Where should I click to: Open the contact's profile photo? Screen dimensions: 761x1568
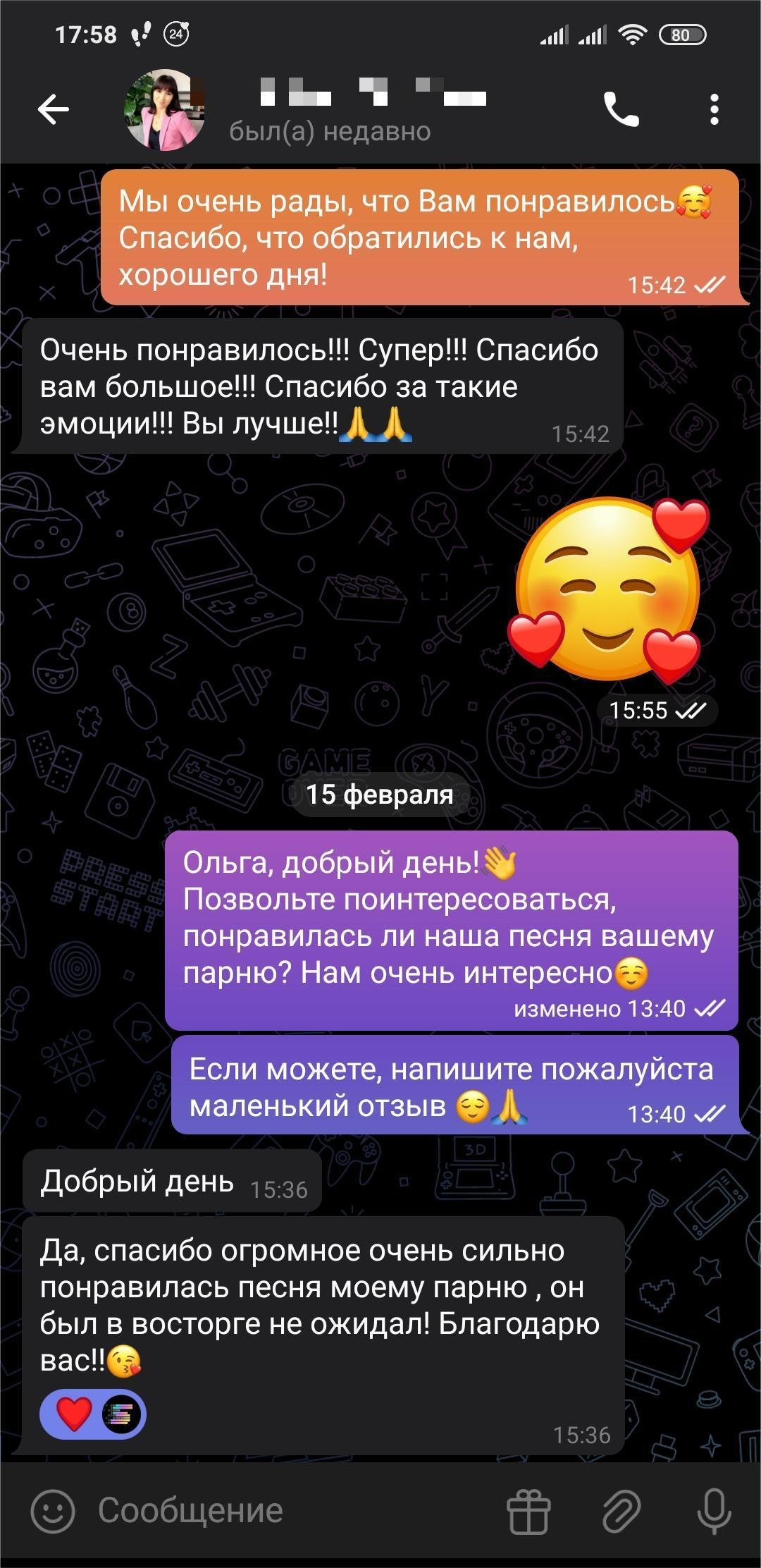(164, 110)
